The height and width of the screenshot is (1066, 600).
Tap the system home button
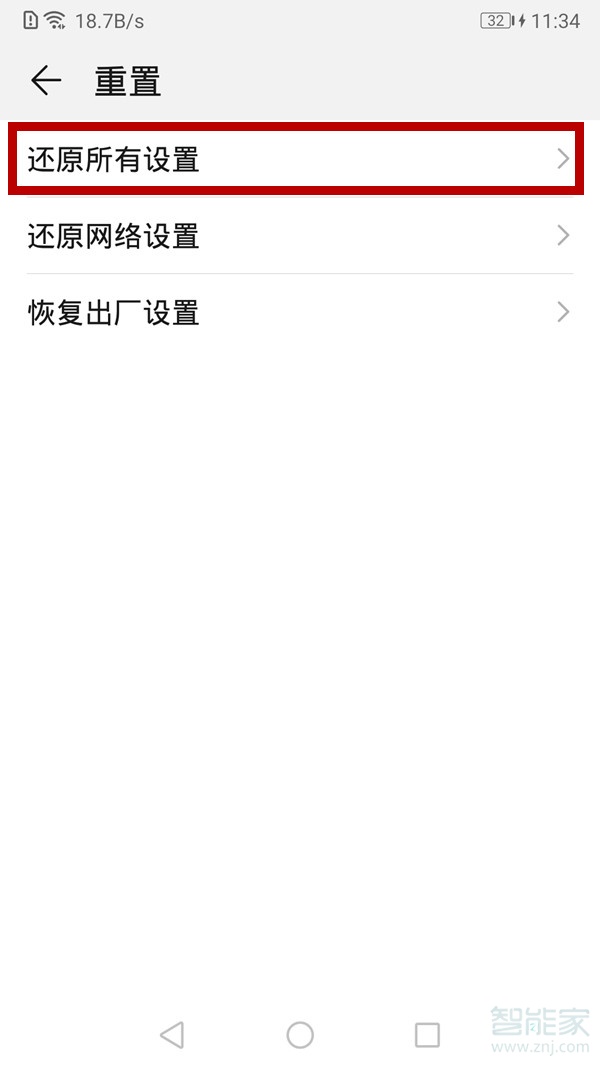click(300, 1035)
